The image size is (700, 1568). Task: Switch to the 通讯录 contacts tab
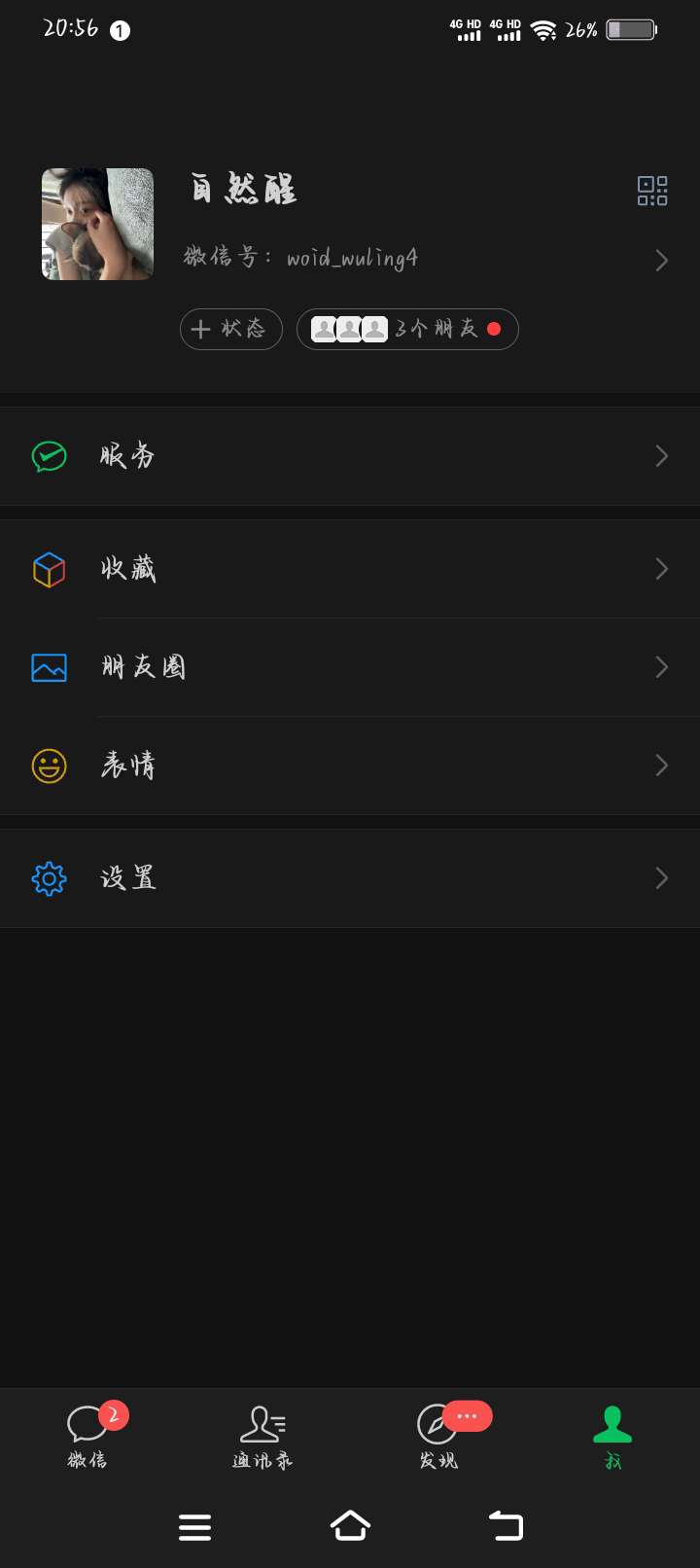[x=262, y=1435]
